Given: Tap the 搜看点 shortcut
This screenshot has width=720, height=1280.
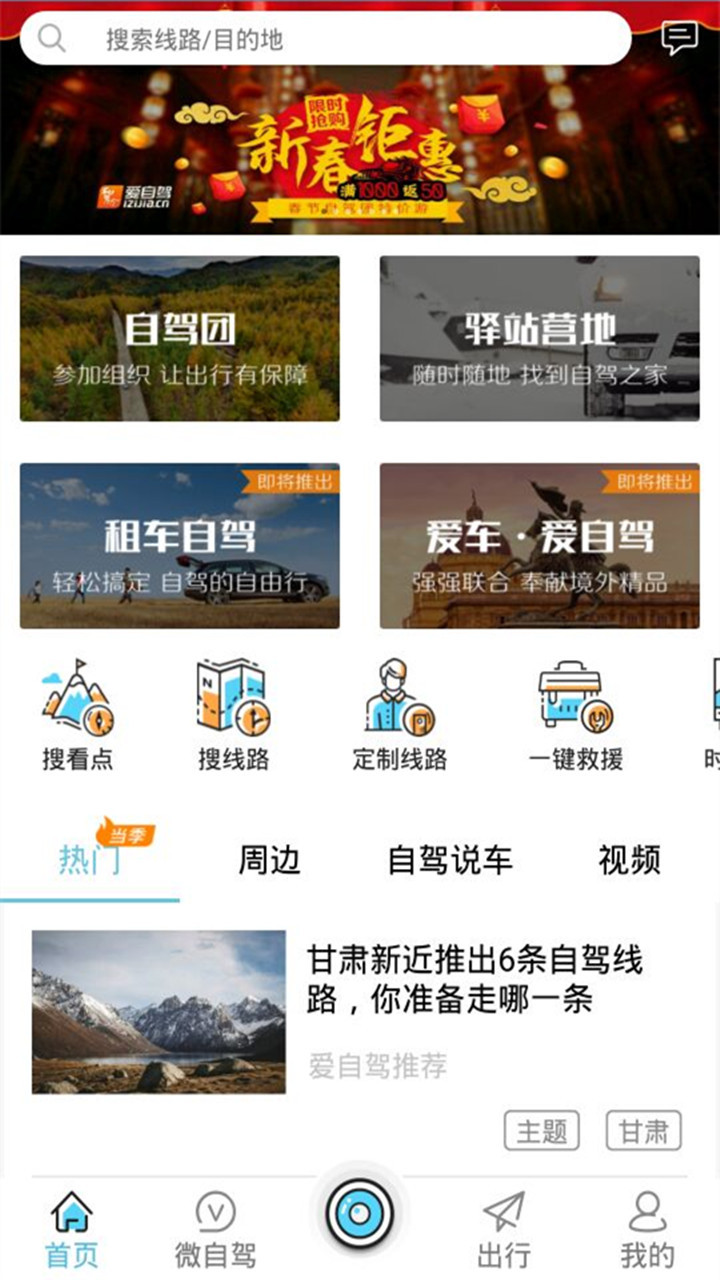Looking at the screenshot, I should [78, 715].
